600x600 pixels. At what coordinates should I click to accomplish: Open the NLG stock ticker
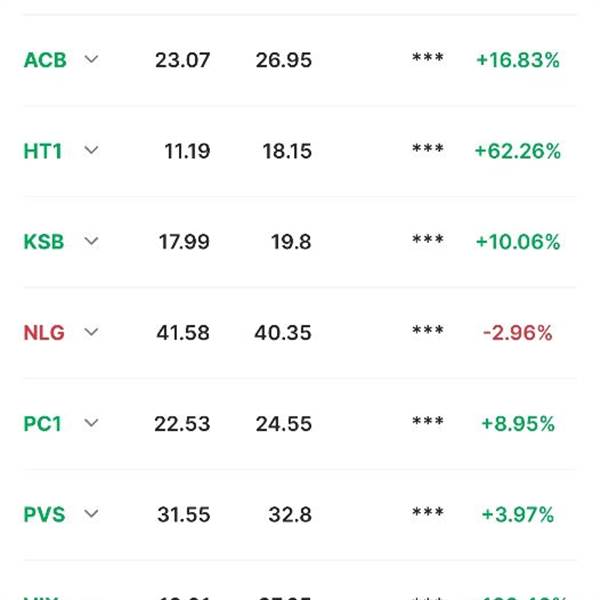(44, 333)
